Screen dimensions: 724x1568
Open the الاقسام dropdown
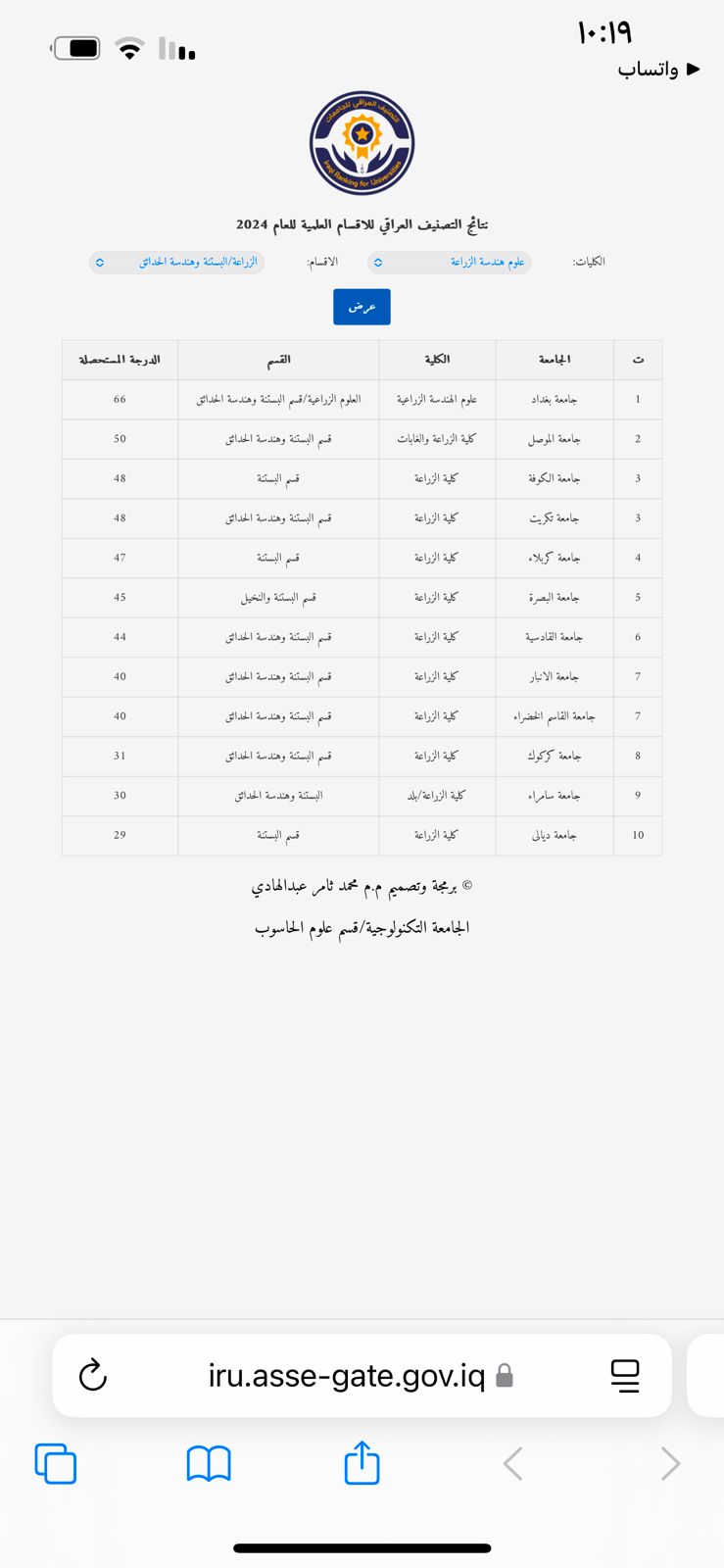click(176, 263)
